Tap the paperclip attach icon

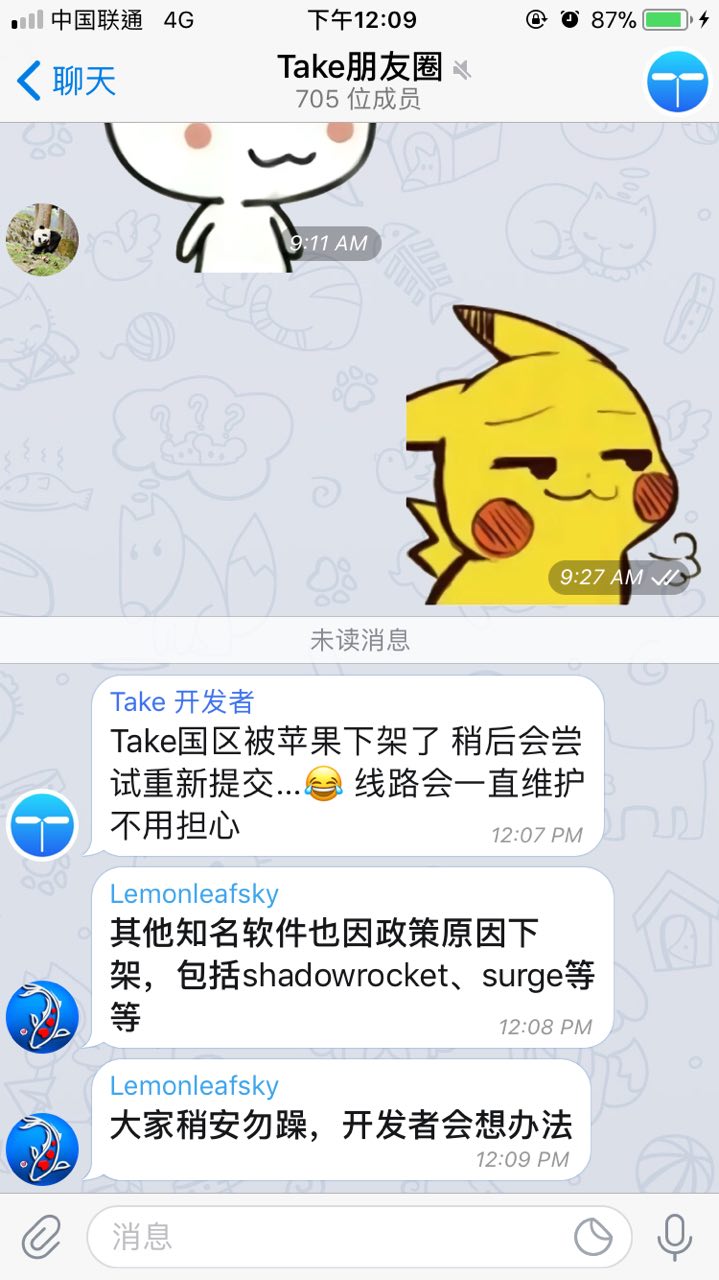pos(42,1237)
